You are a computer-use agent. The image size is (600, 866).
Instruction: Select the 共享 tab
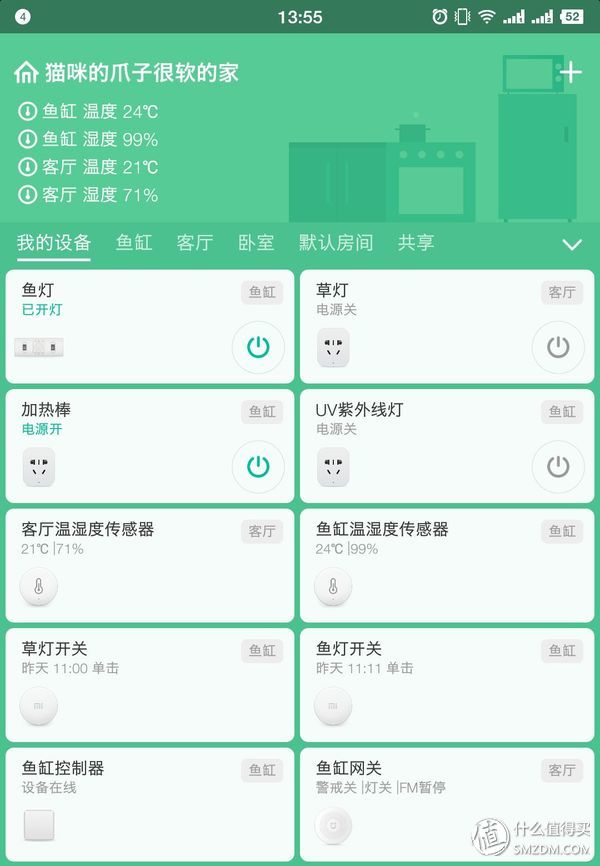416,243
